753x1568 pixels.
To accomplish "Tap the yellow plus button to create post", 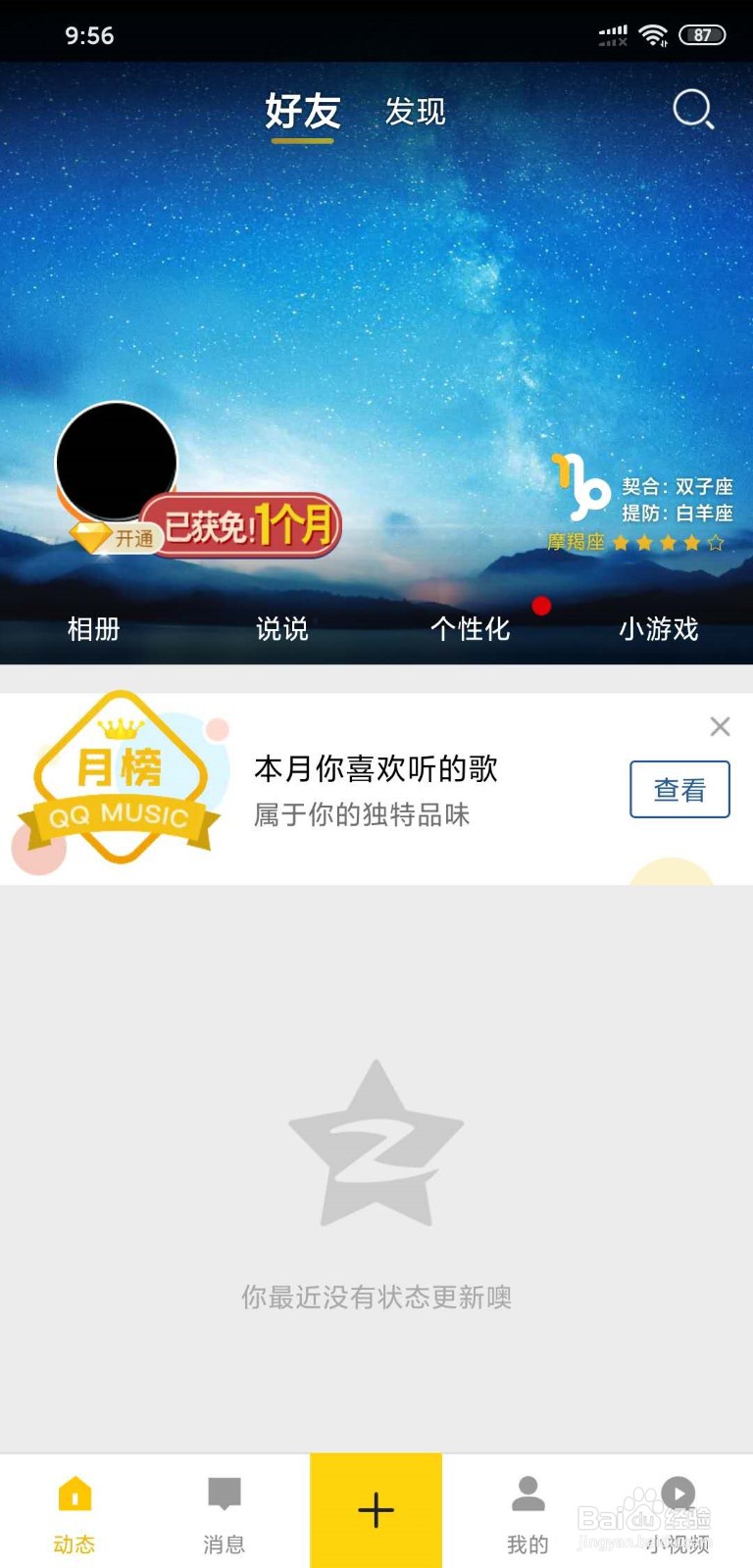I will [376, 1511].
